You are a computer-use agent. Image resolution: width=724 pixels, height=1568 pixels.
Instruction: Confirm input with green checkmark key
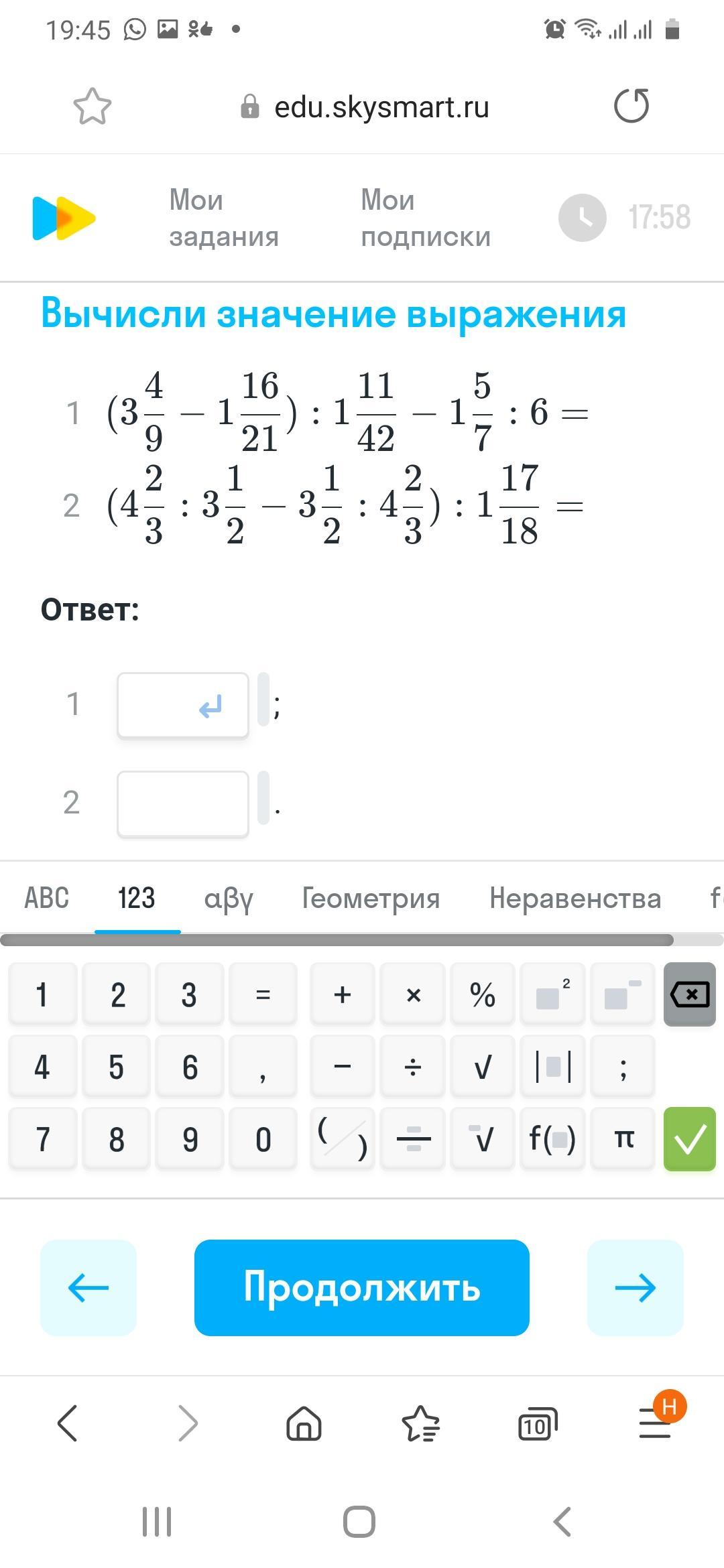coord(689,1138)
